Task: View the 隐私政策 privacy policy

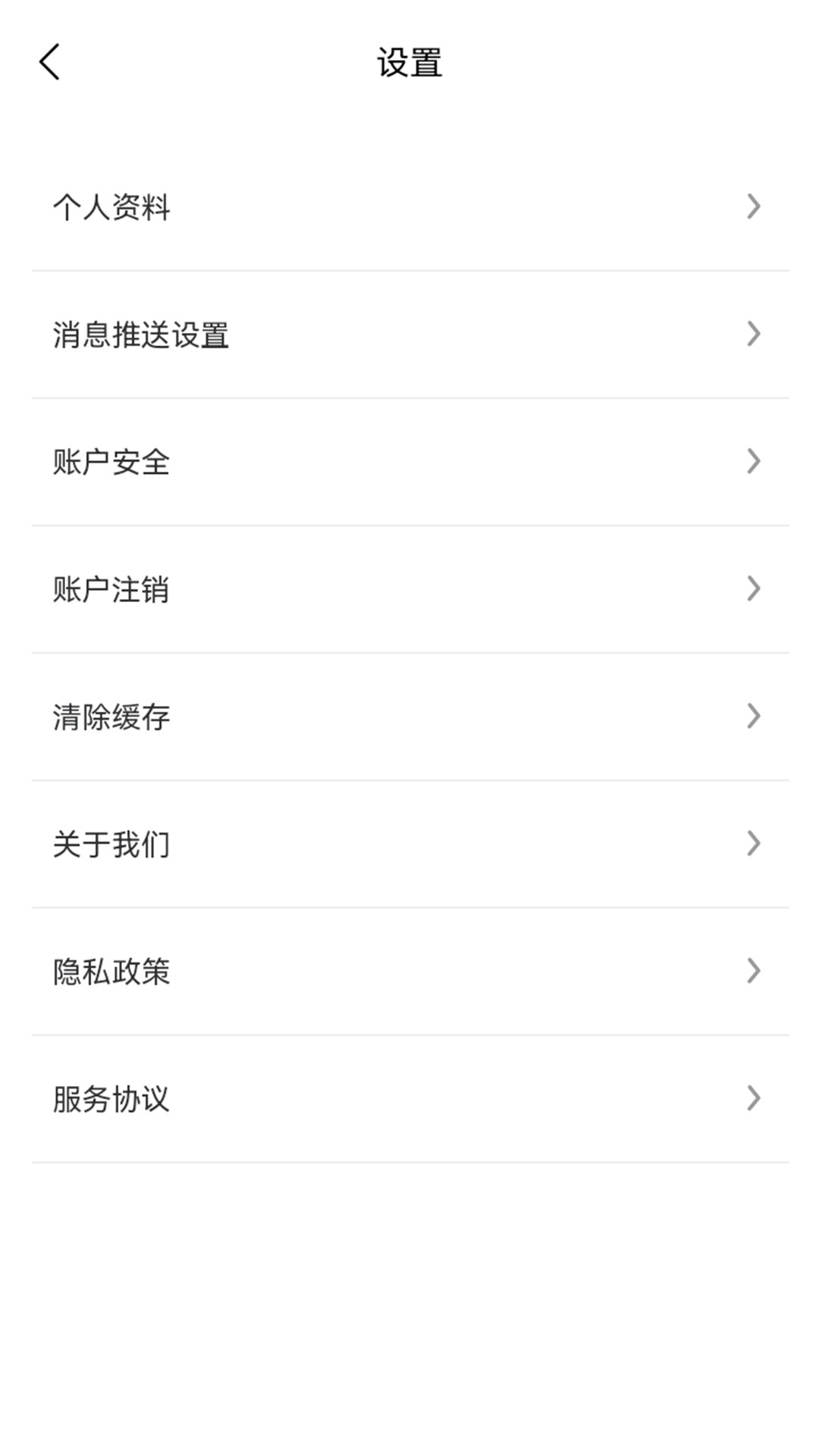Action: tap(112, 971)
